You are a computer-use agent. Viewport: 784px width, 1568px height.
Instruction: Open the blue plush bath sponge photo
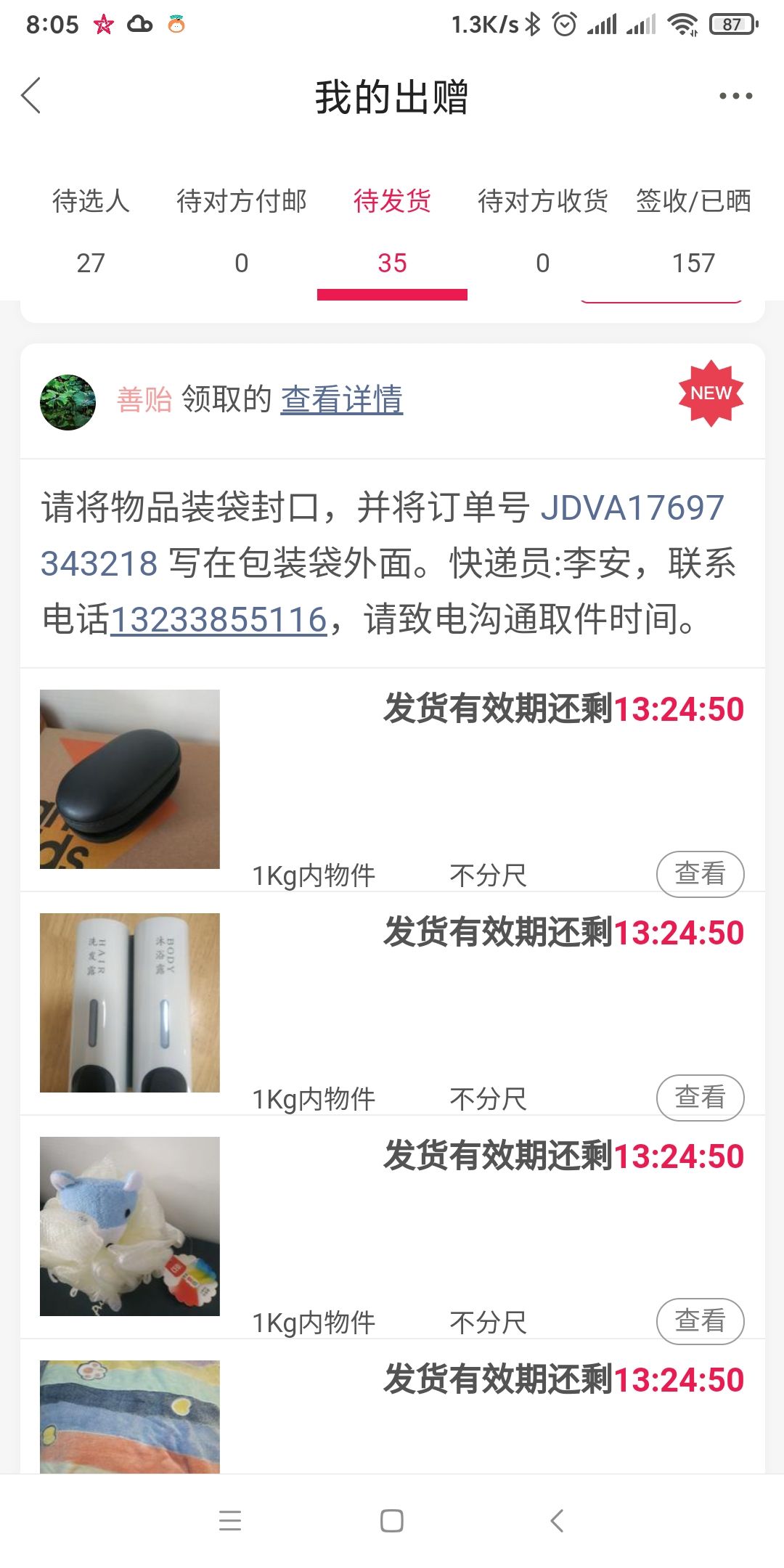point(130,1226)
